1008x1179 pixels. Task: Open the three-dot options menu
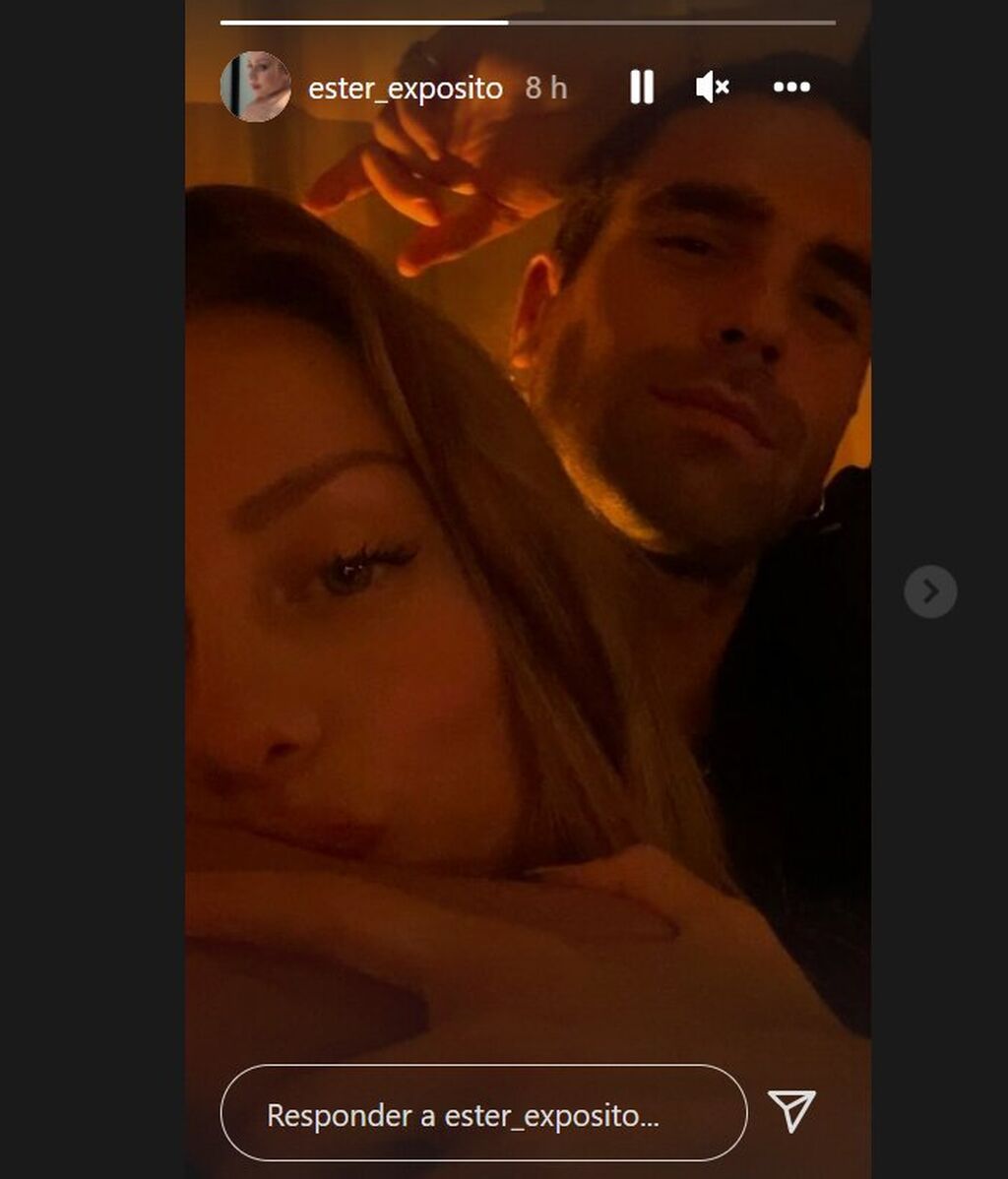point(791,88)
